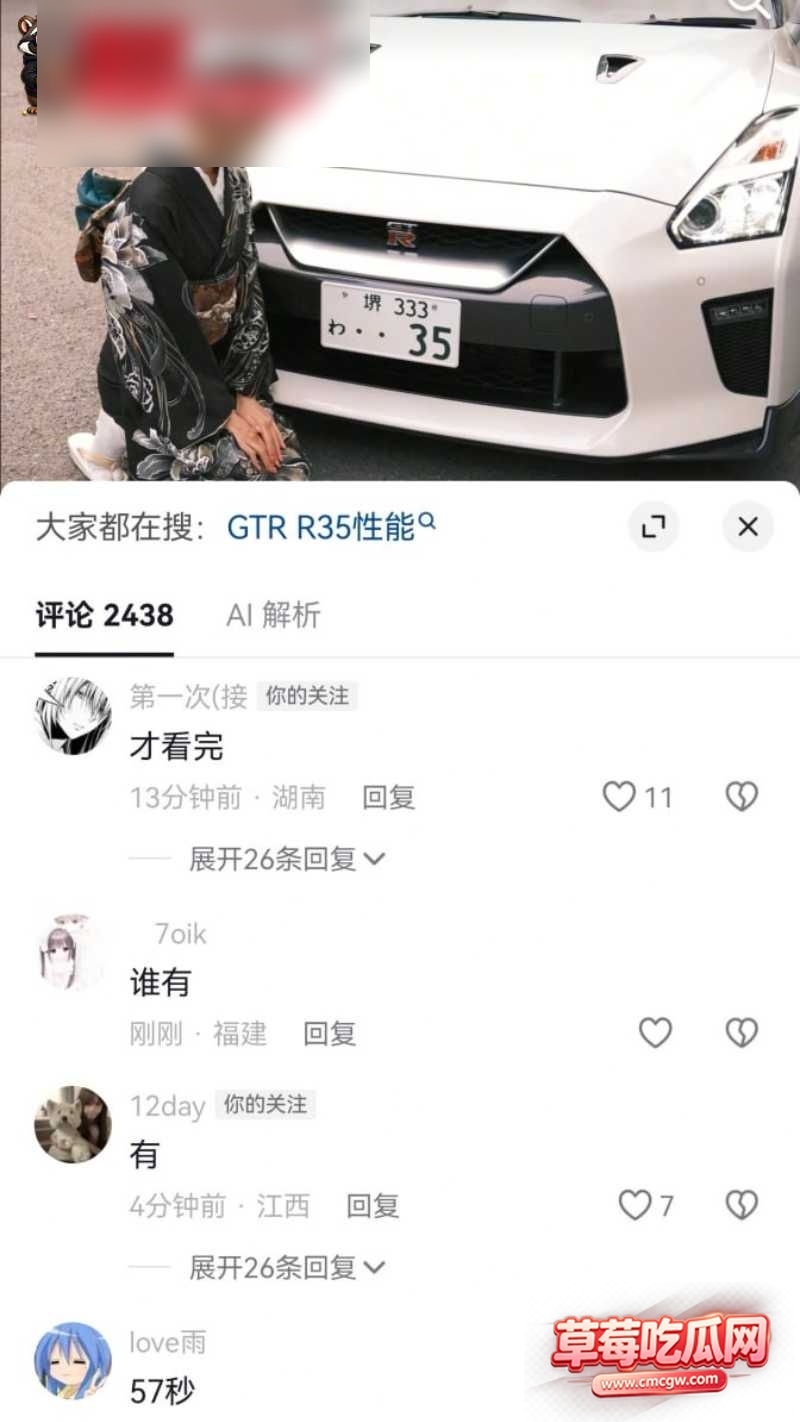Open love雨's profile avatar
This screenshot has height=1422, width=800.
point(73,1360)
